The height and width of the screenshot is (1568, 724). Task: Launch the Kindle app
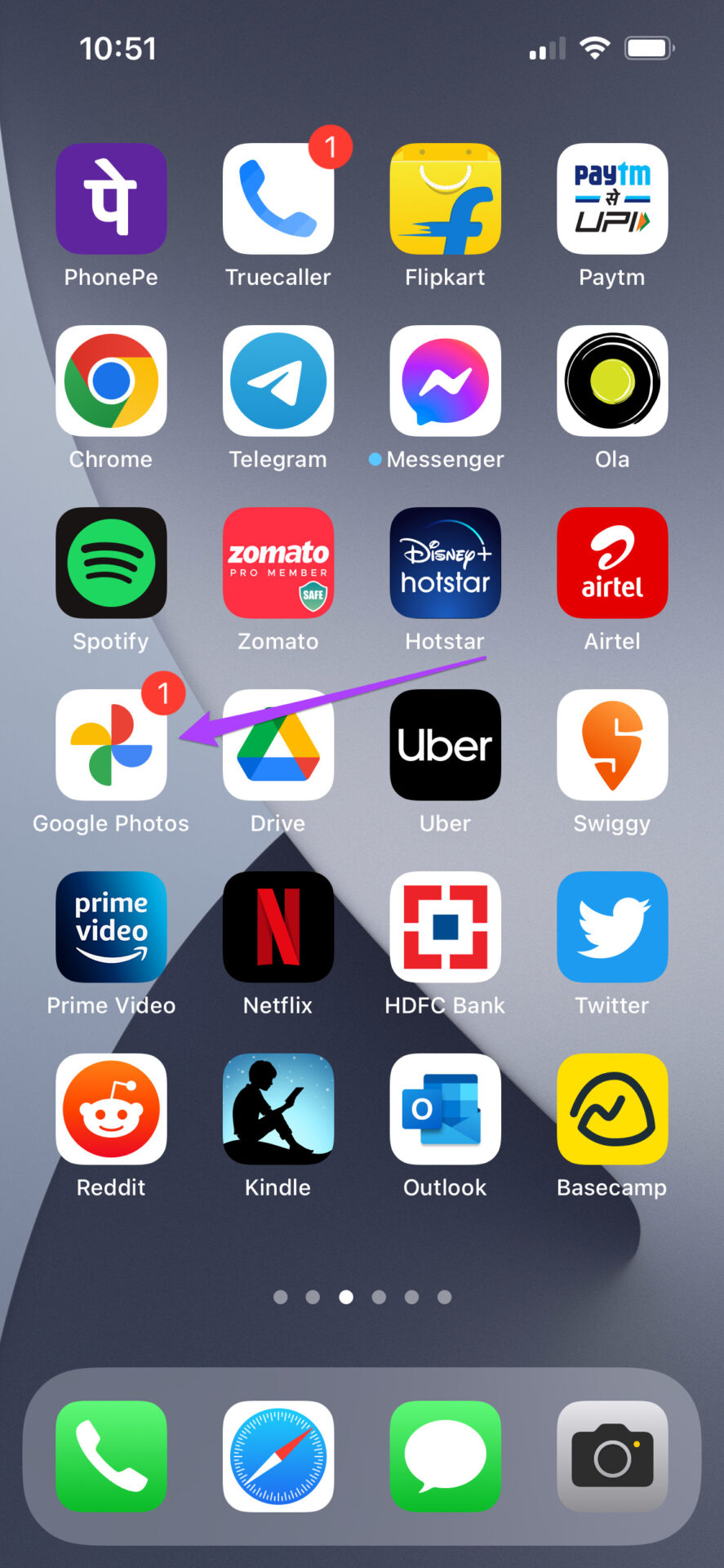pyautogui.click(x=278, y=1109)
